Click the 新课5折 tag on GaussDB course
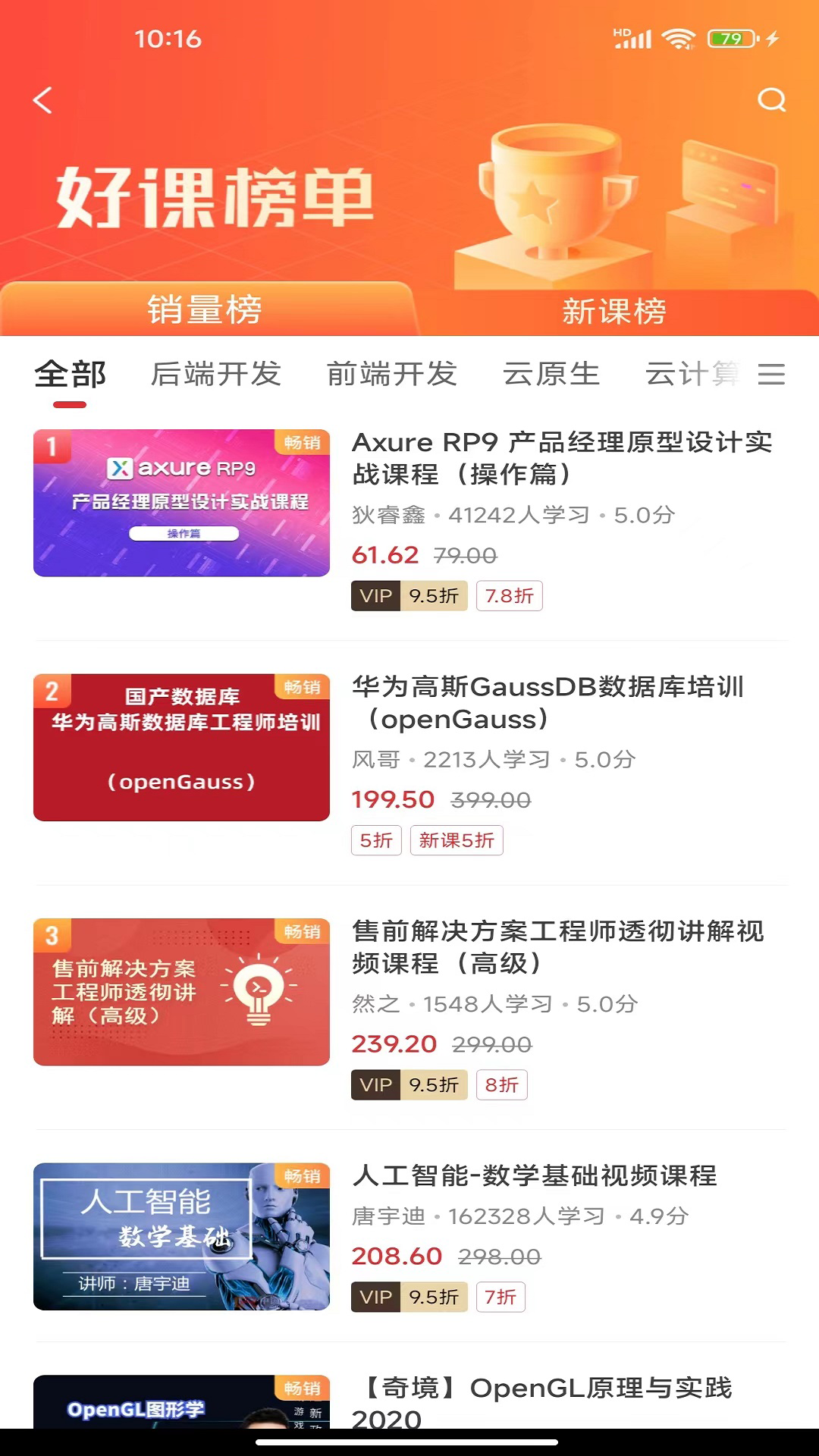This screenshot has width=819, height=1456. coord(456,840)
